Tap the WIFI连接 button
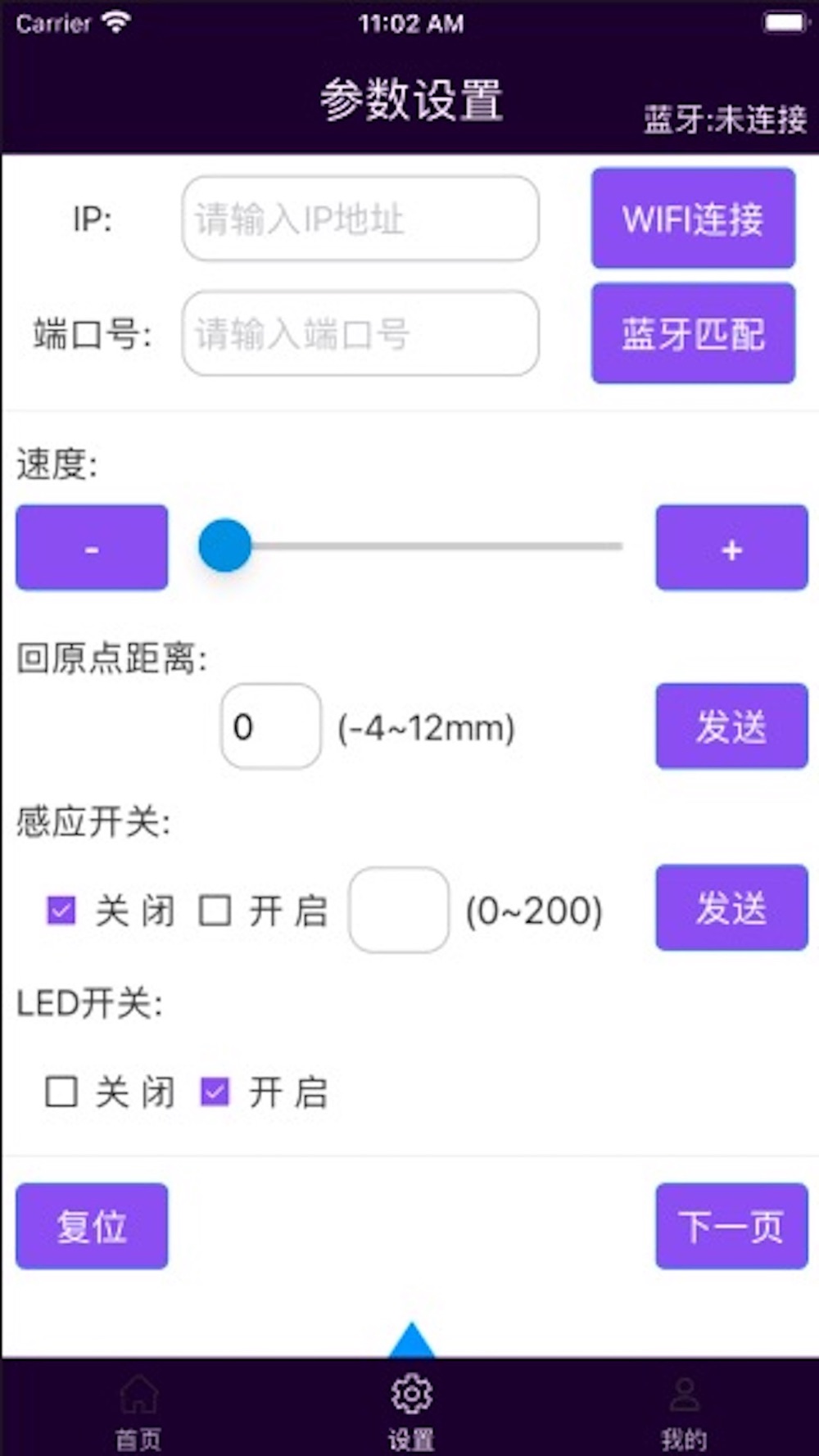This screenshot has width=819, height=1456. pos(693,219)
